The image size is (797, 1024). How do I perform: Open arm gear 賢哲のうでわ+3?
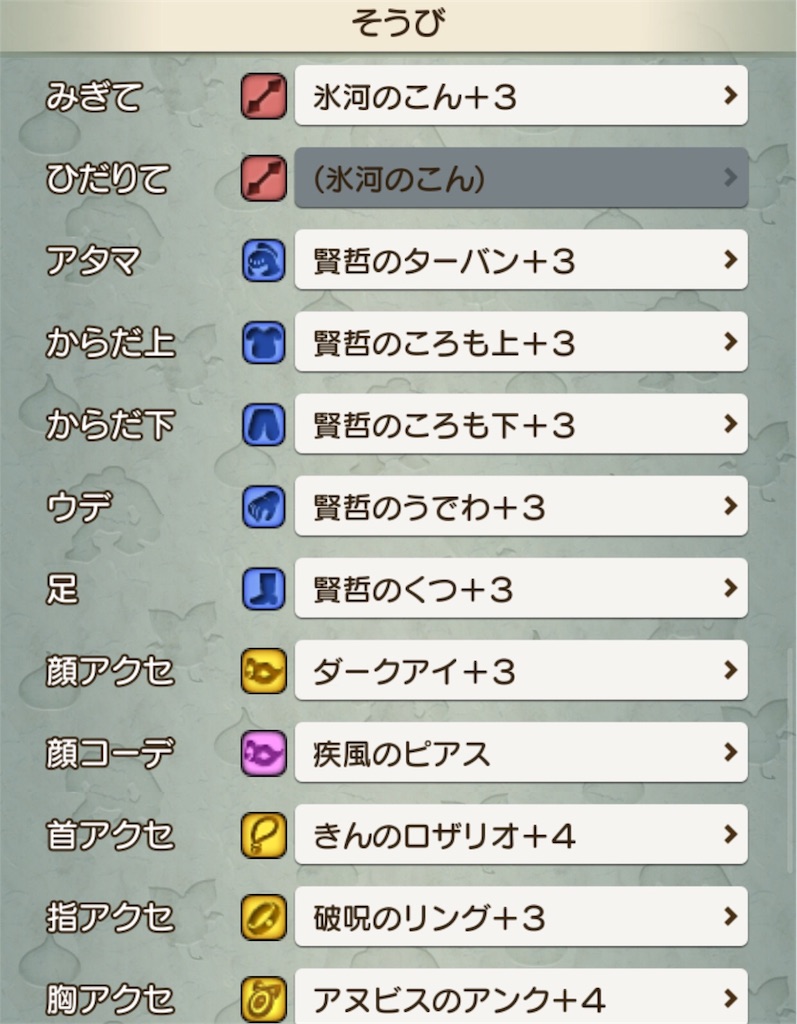[520, 506]
